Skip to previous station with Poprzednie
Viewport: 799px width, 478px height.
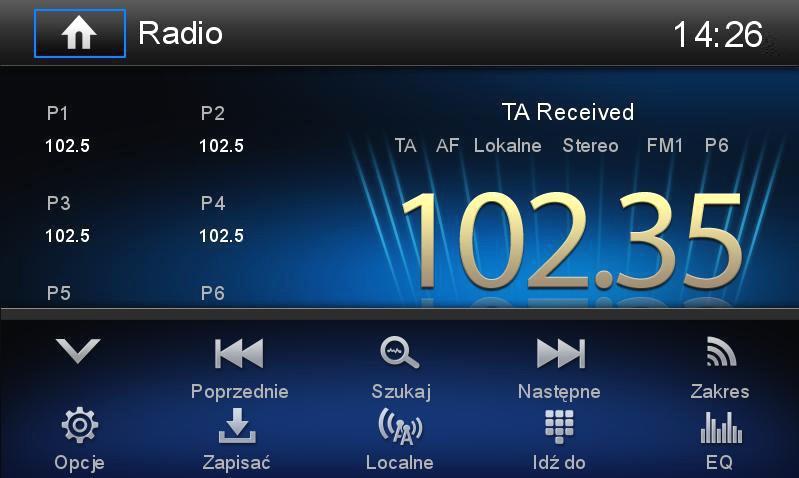pyautogui.click(x=239, y=365)
